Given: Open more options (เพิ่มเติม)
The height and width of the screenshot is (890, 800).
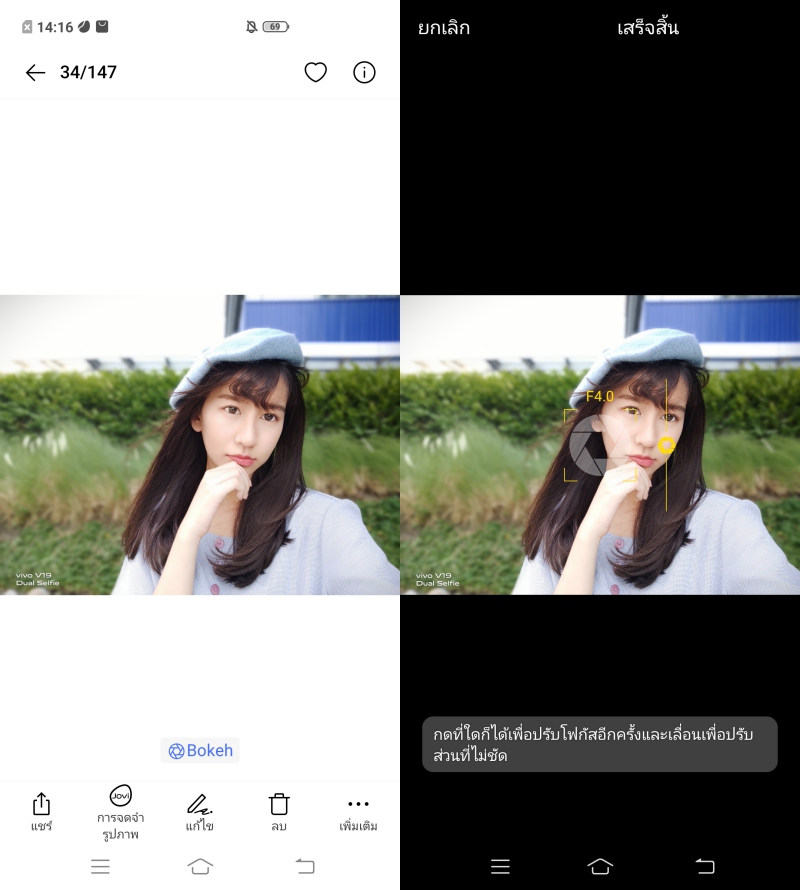Looking at the screenshot, I should 358,811.
